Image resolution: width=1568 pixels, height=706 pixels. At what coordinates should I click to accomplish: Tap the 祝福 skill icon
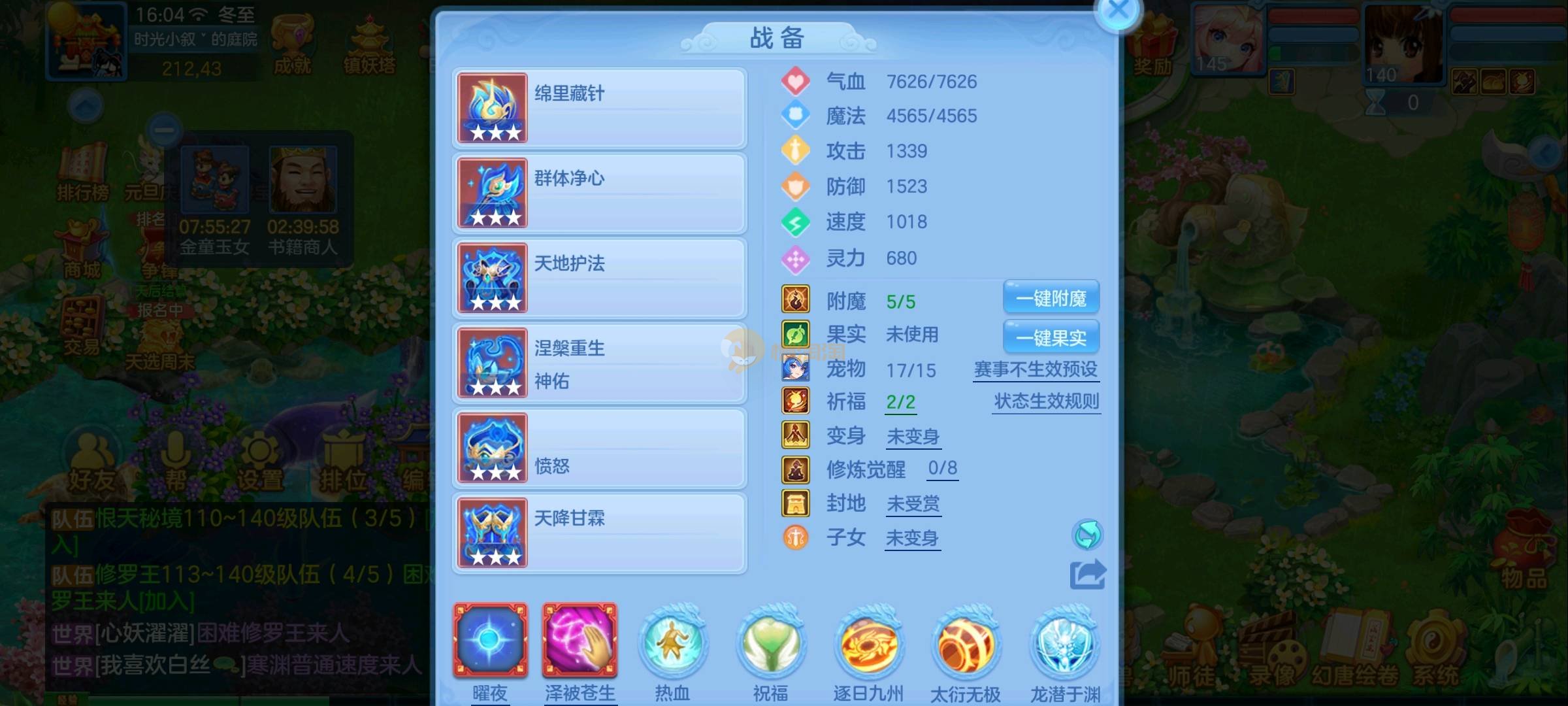pos(770,643)
